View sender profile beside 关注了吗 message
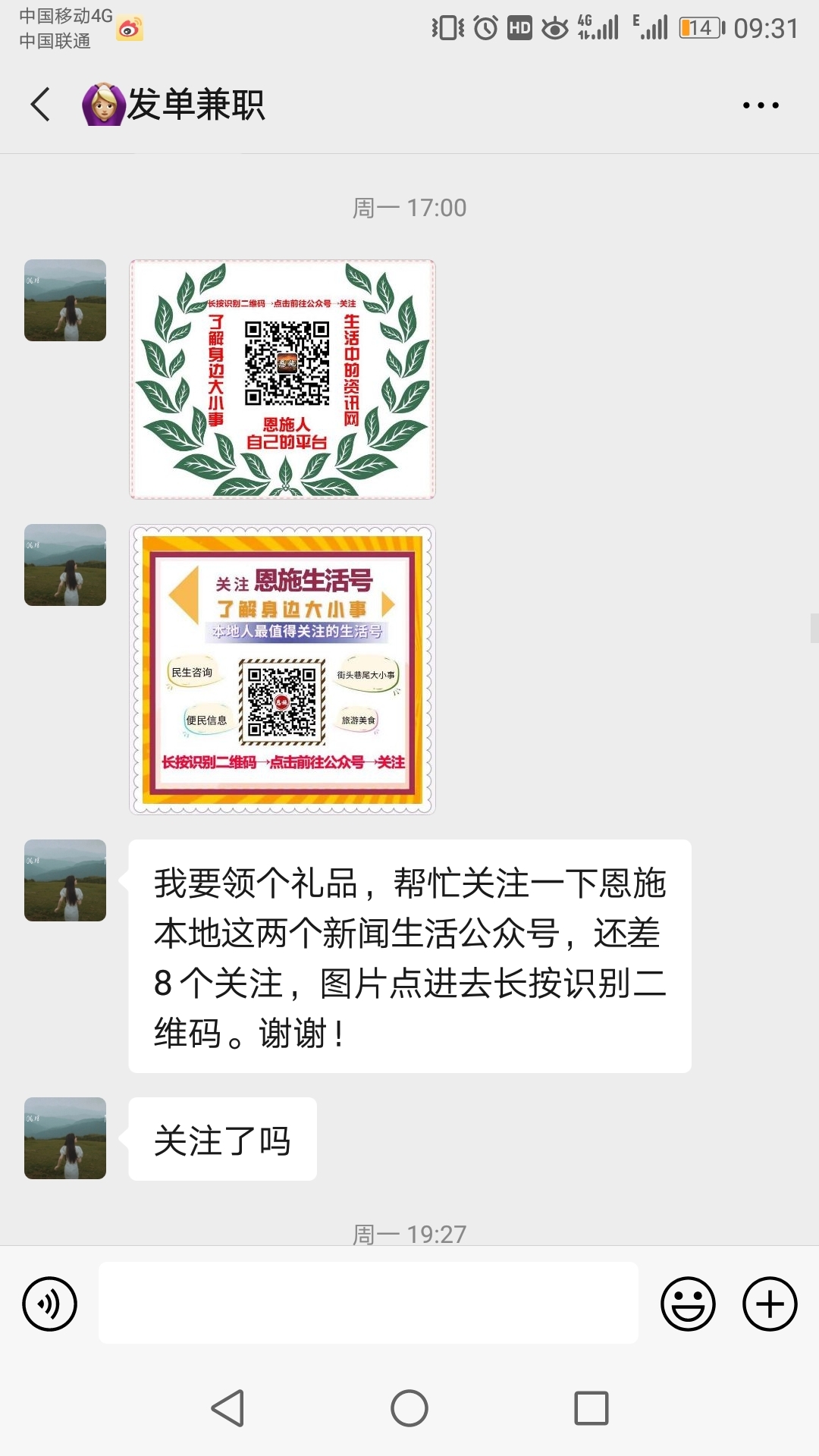The width and height of the screenshot is (819, 1456). click(x=65, y=1137)
